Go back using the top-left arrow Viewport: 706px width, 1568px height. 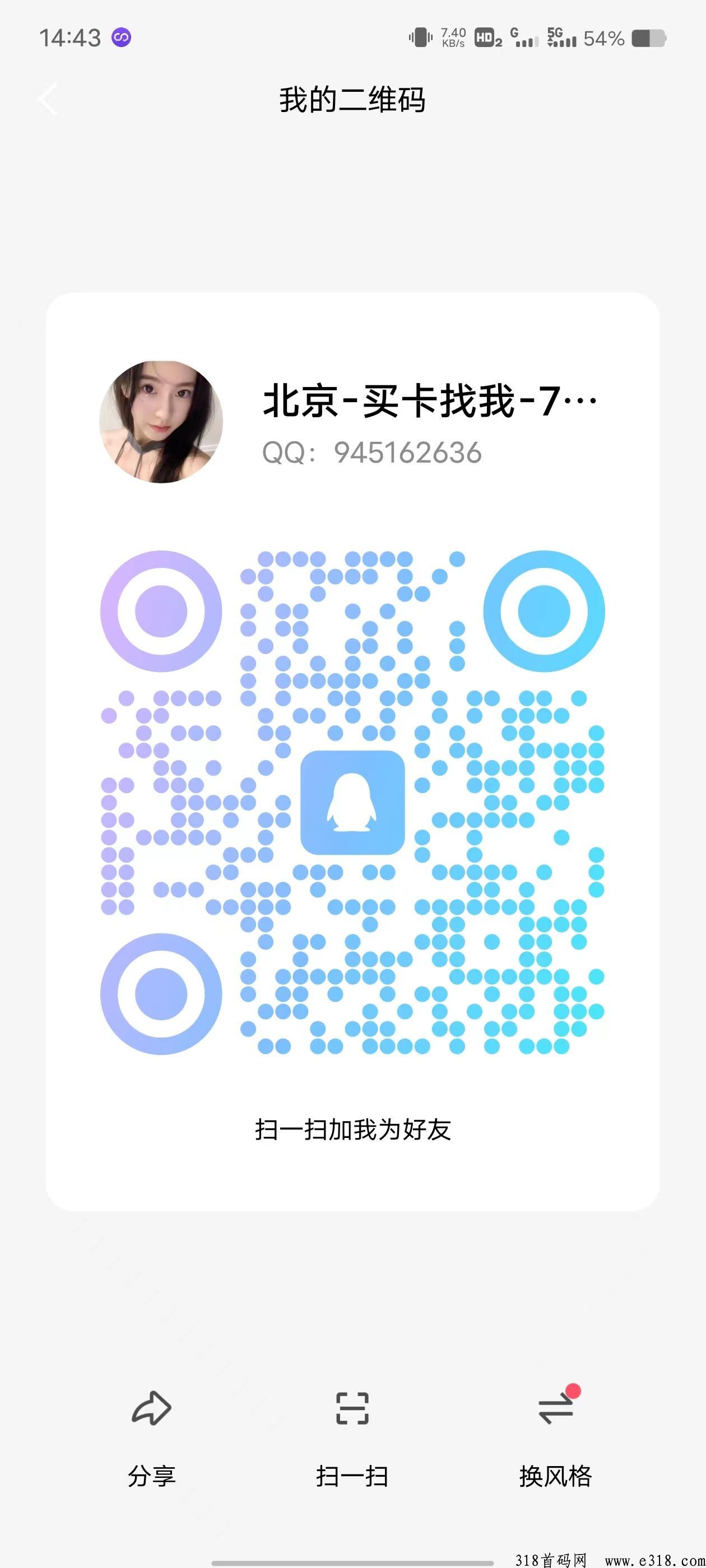click(49, 99)
